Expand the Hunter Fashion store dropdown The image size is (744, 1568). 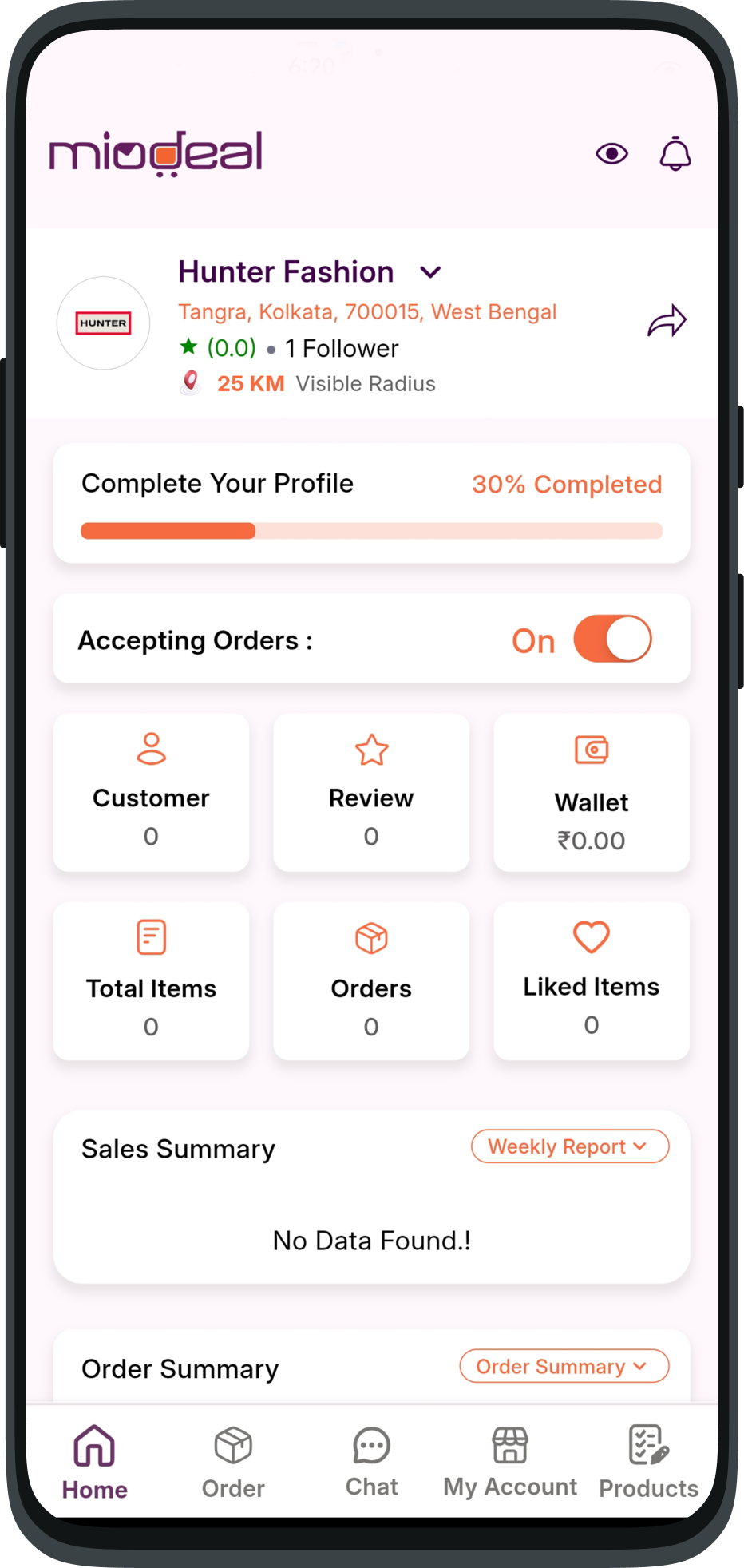(430, 273)
